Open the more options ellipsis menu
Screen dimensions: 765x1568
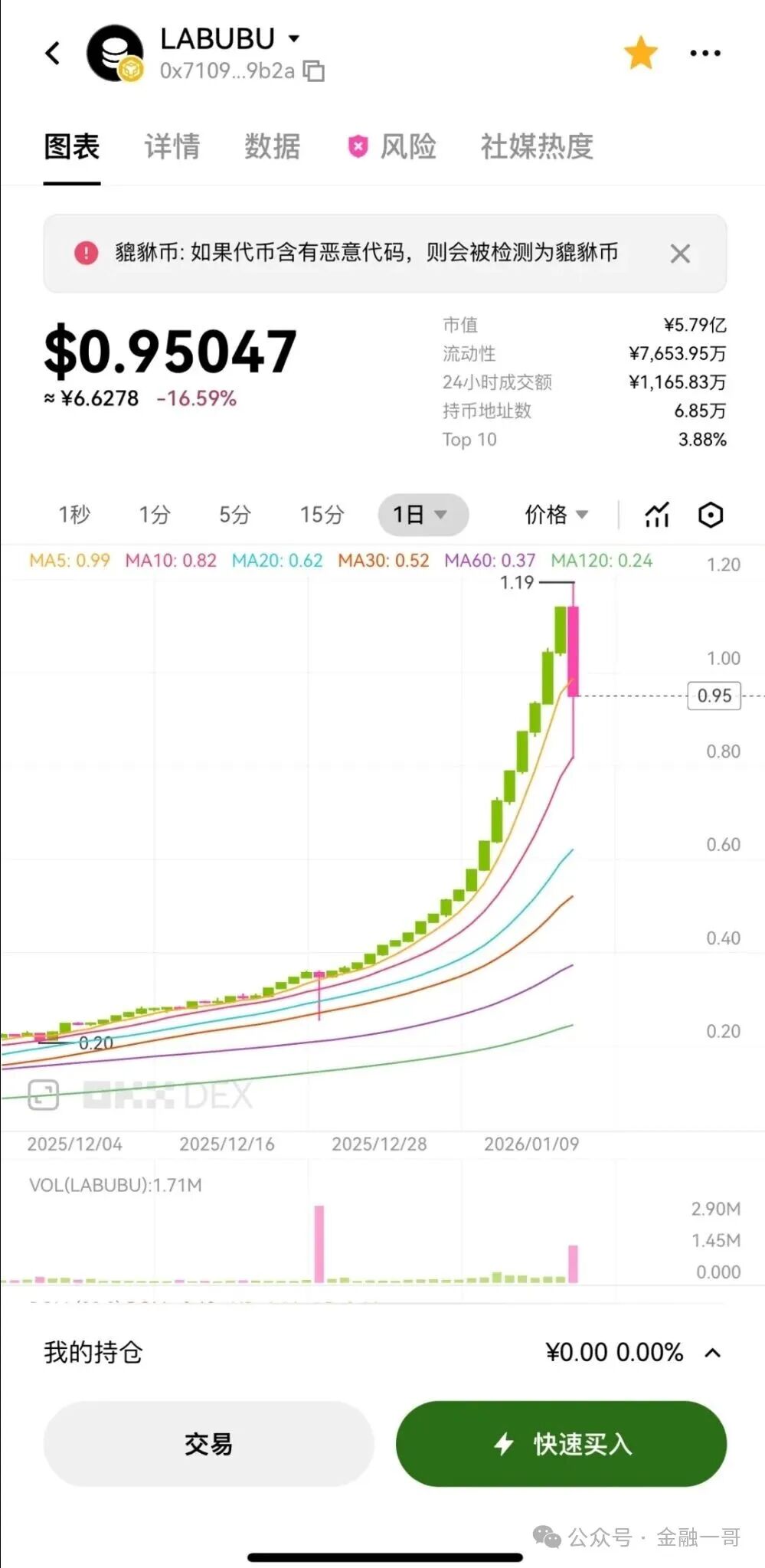tap(705, 52)
